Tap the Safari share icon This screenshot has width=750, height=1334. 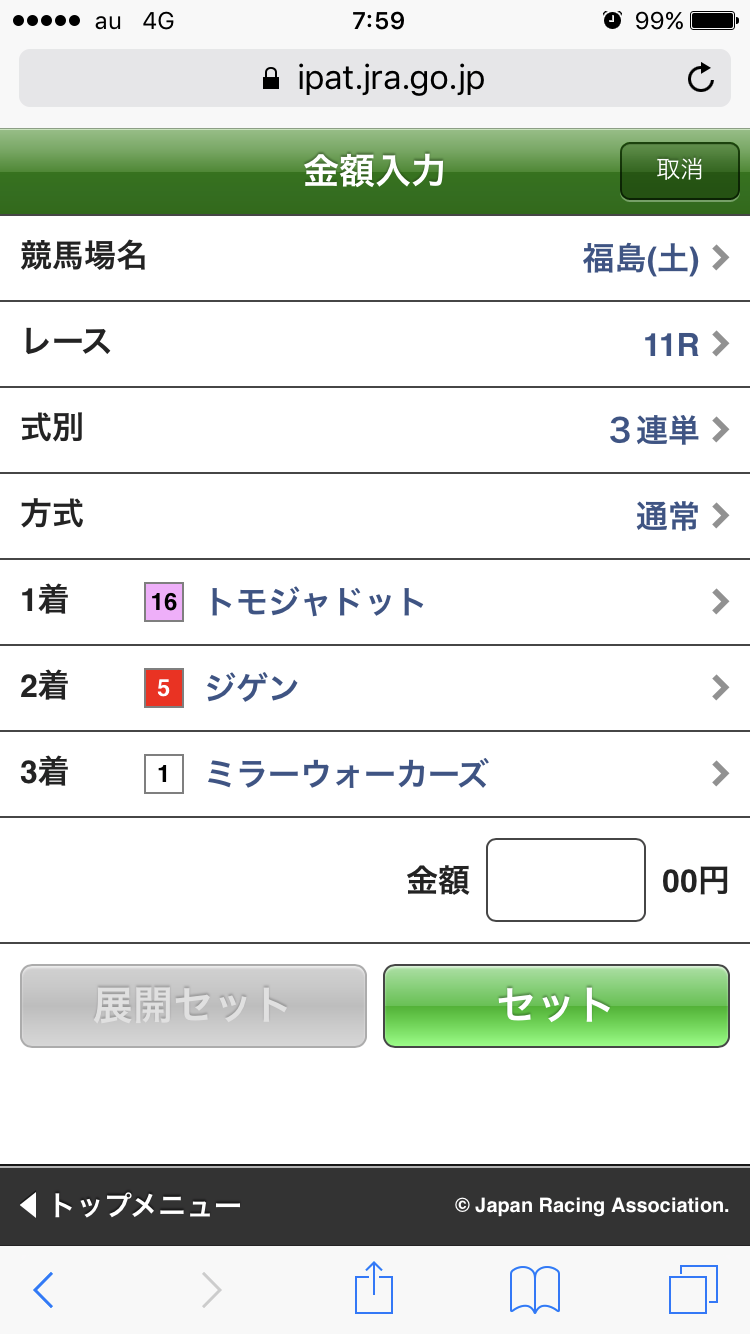tap(374, 1289)
